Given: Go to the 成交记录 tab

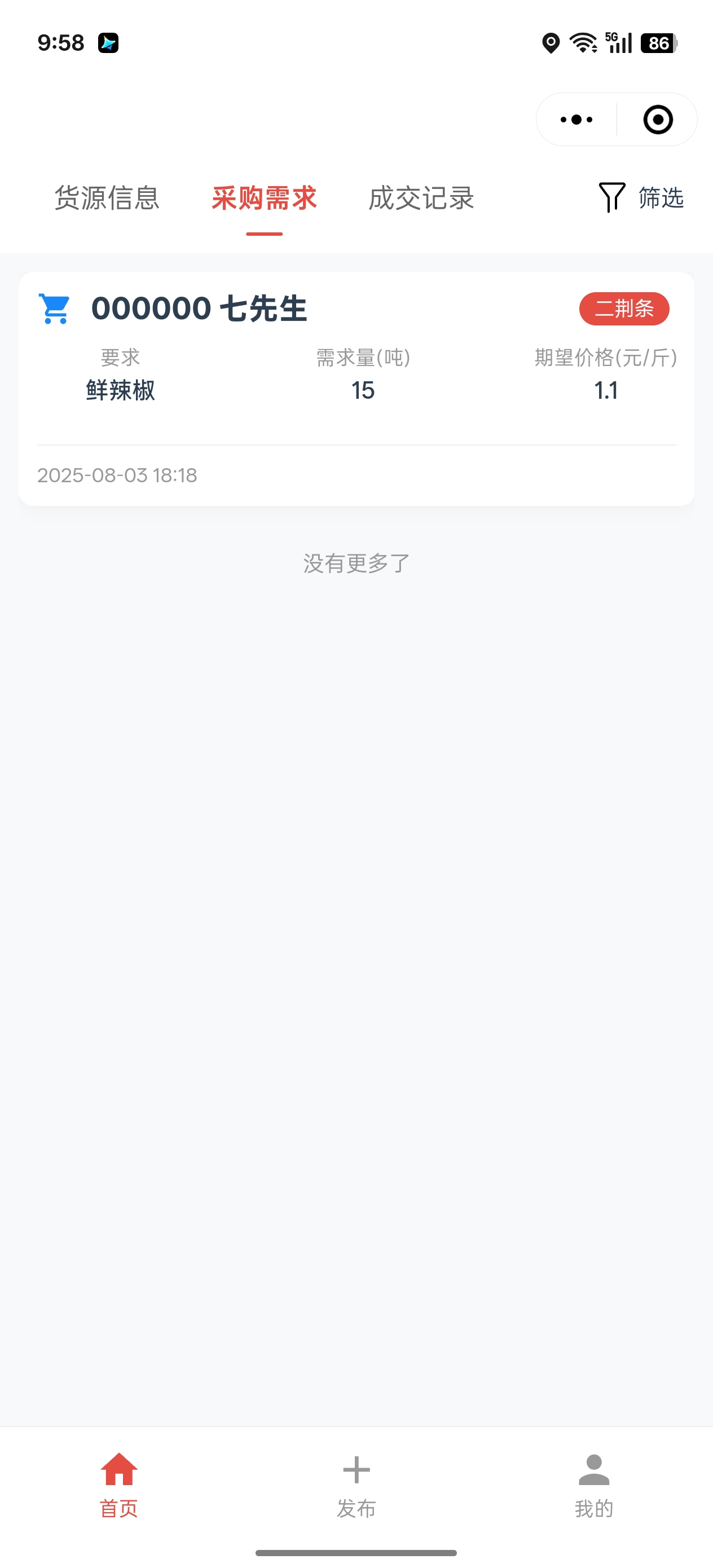Looking at the screenshot, I should pyautogui.click(x=421, y=199).
